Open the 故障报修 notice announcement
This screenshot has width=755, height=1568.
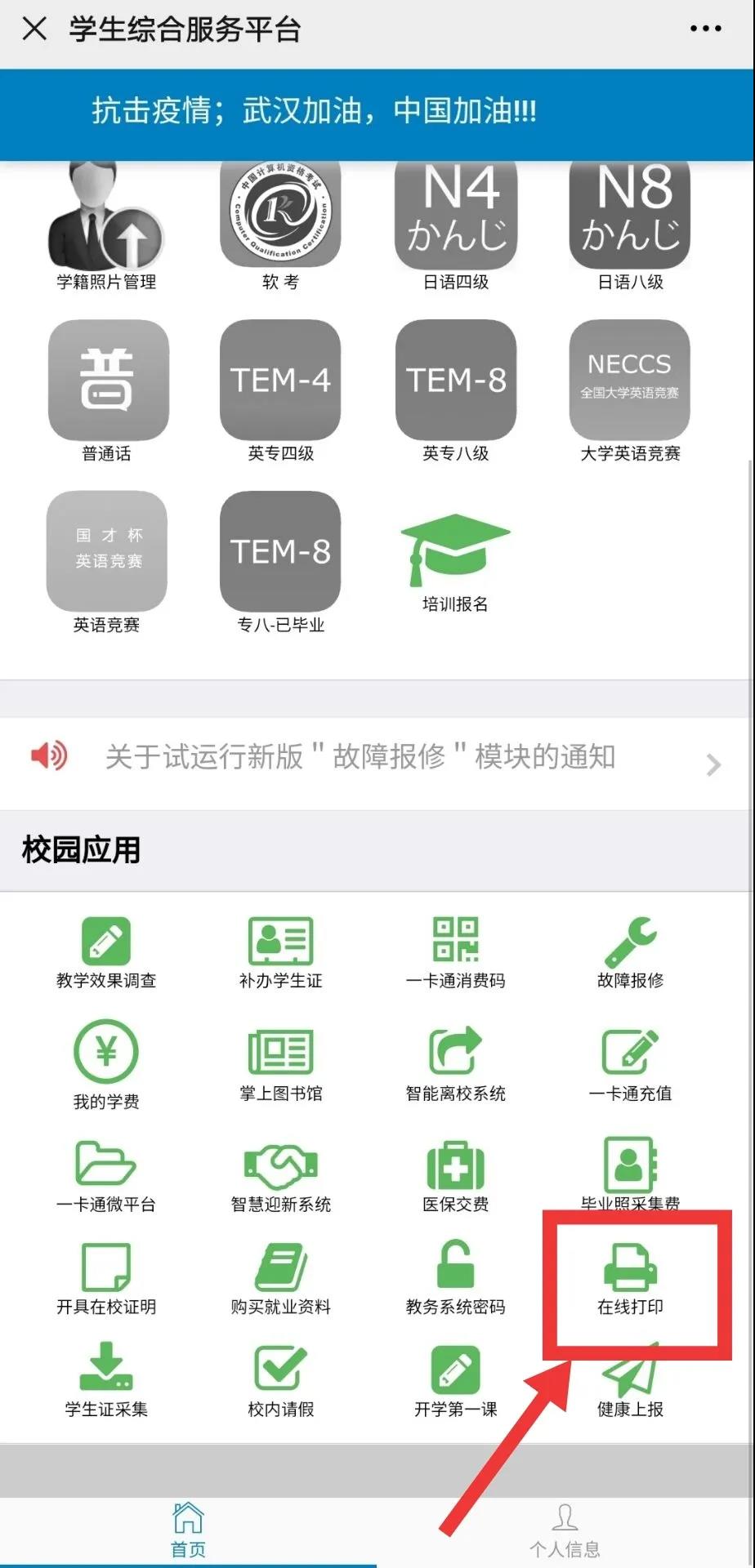pyautogui.click(x=376, y=758)
